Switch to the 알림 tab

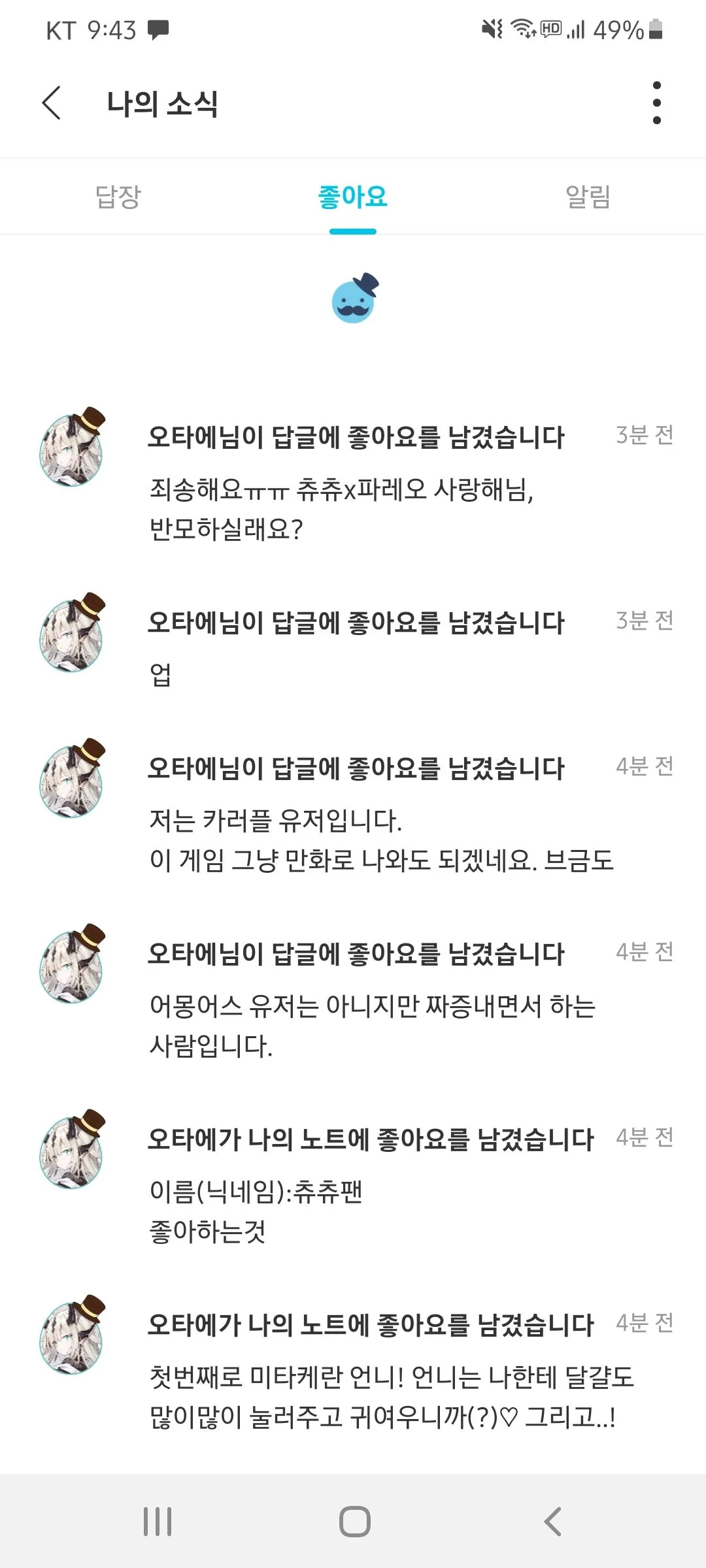tap(588, 197)
